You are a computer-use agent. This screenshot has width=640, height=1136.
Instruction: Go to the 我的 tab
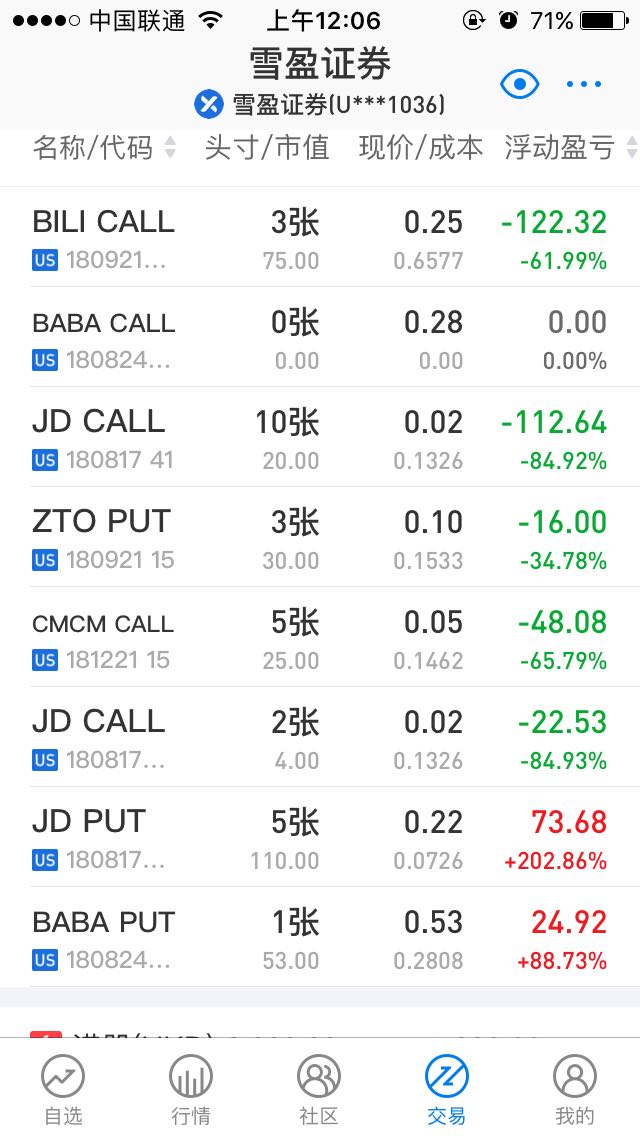pos(575,1089)
